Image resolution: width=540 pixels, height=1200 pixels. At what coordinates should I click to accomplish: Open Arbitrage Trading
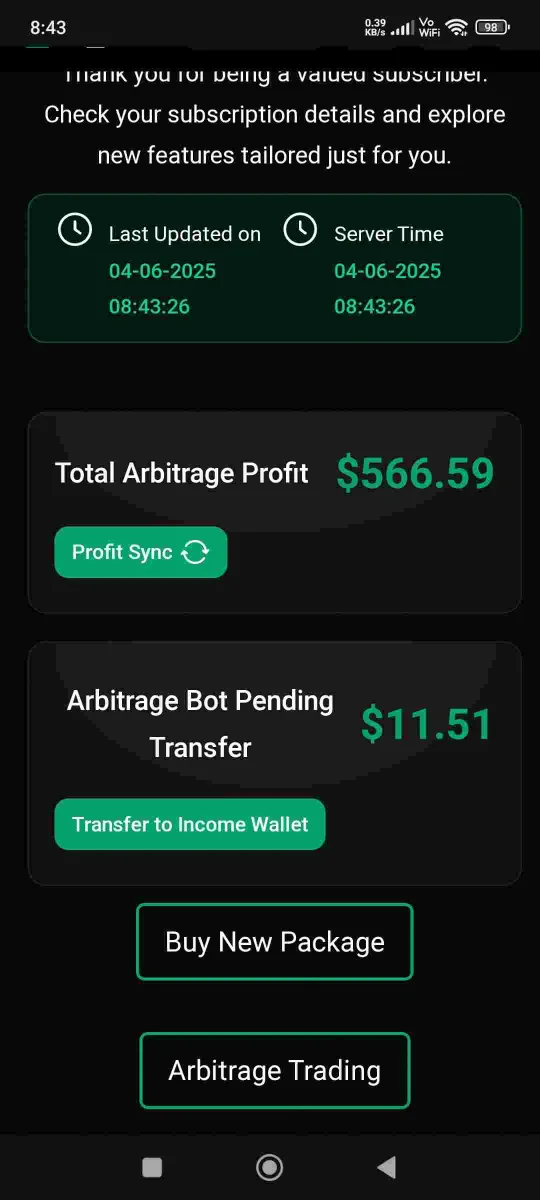[x=274, y=1071]
